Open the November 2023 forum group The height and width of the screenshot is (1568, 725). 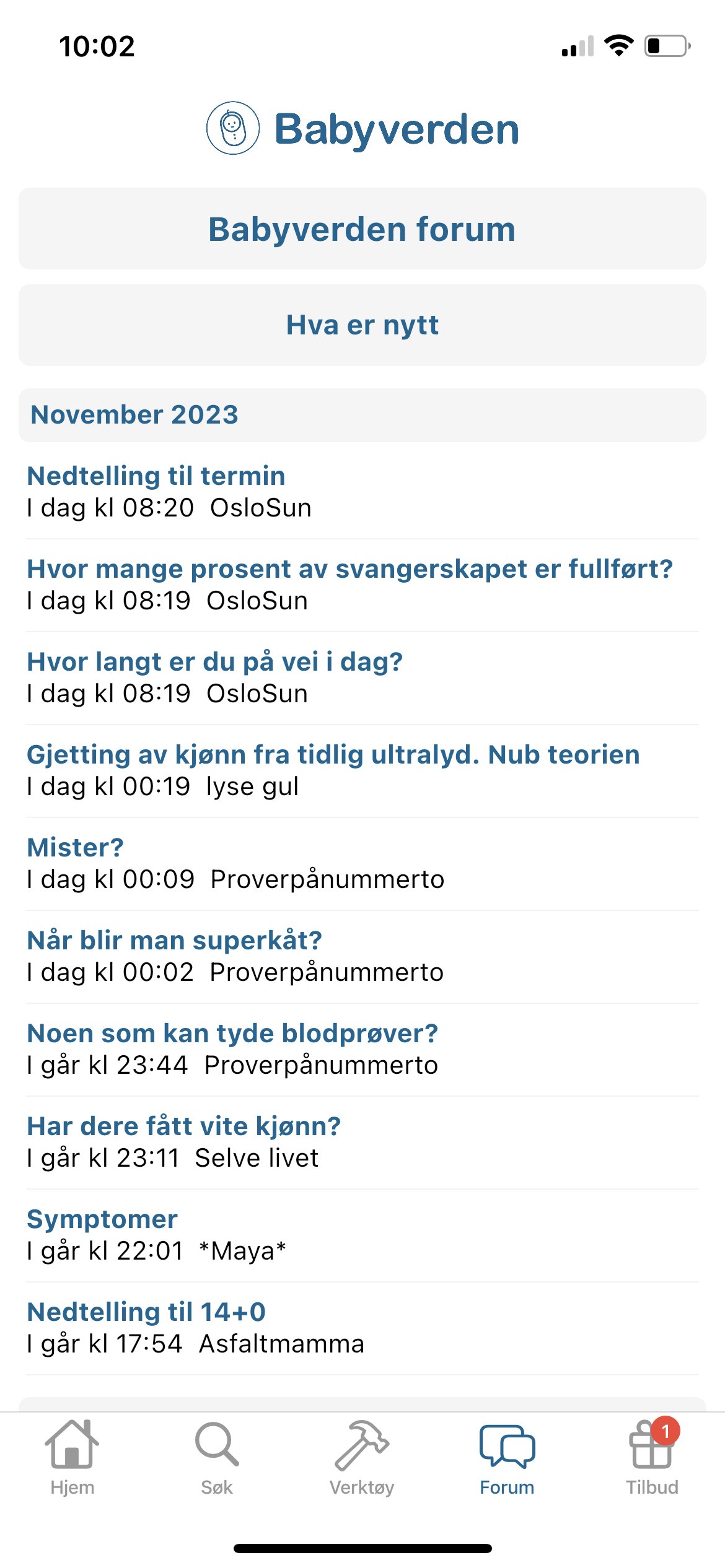134,415
